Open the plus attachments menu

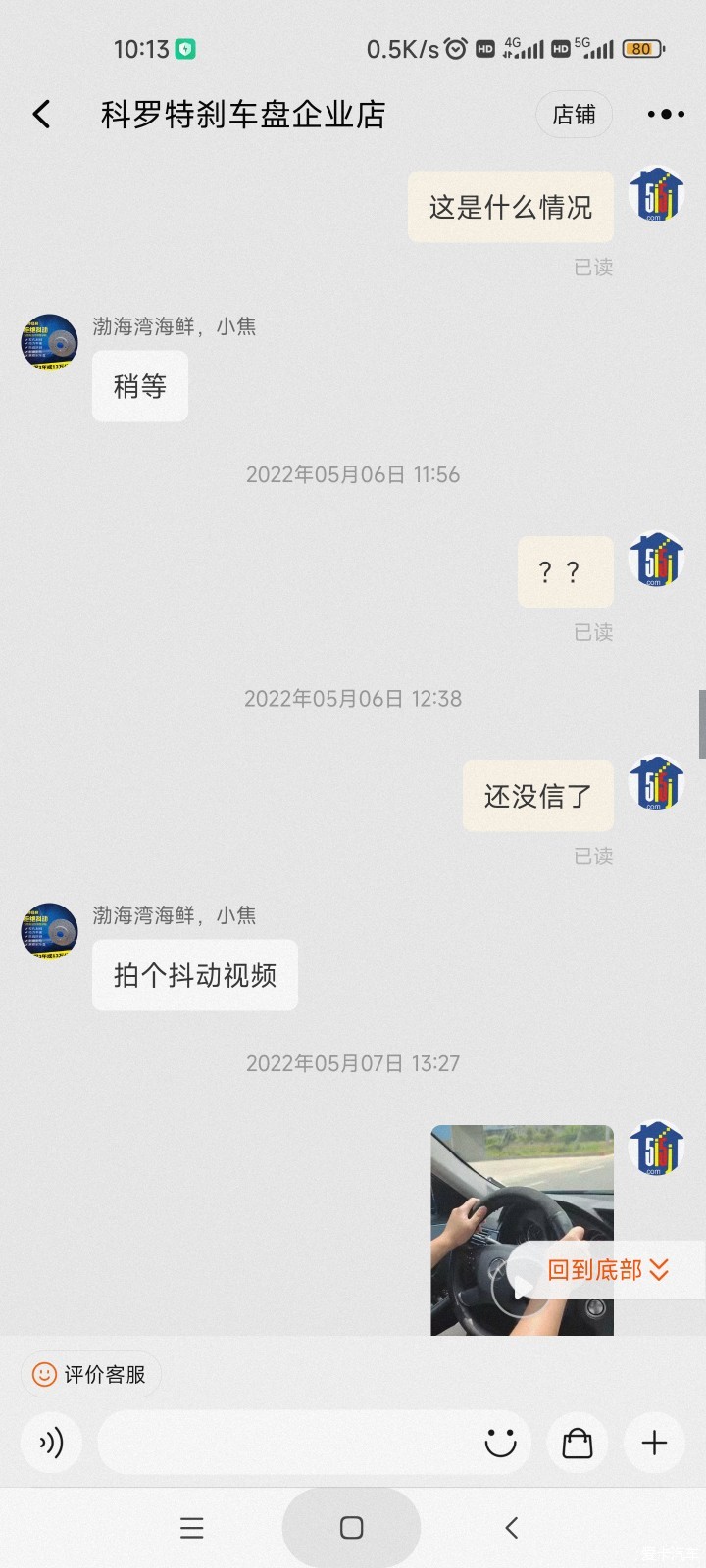654,1443
